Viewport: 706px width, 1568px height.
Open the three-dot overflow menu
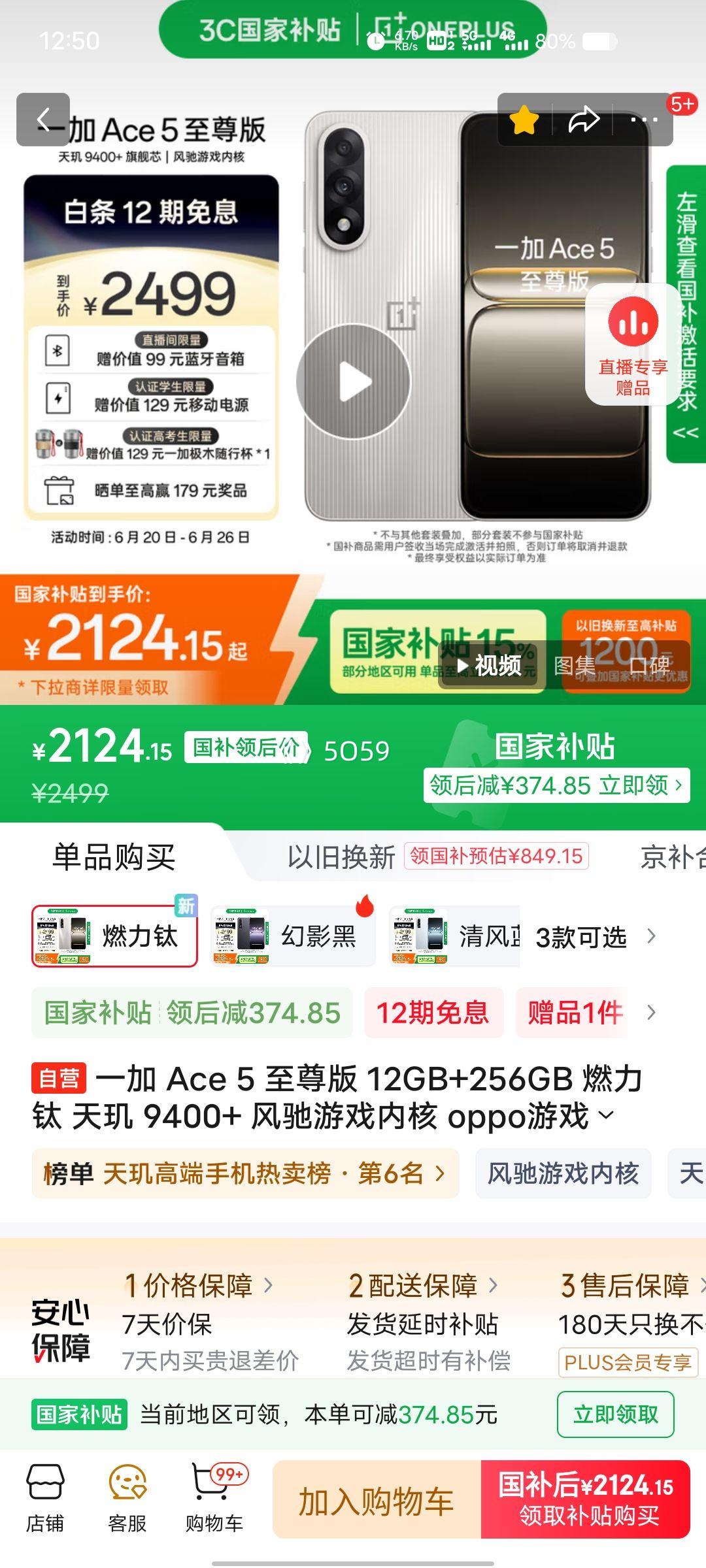pyautogui.click(x=645, y=120)
